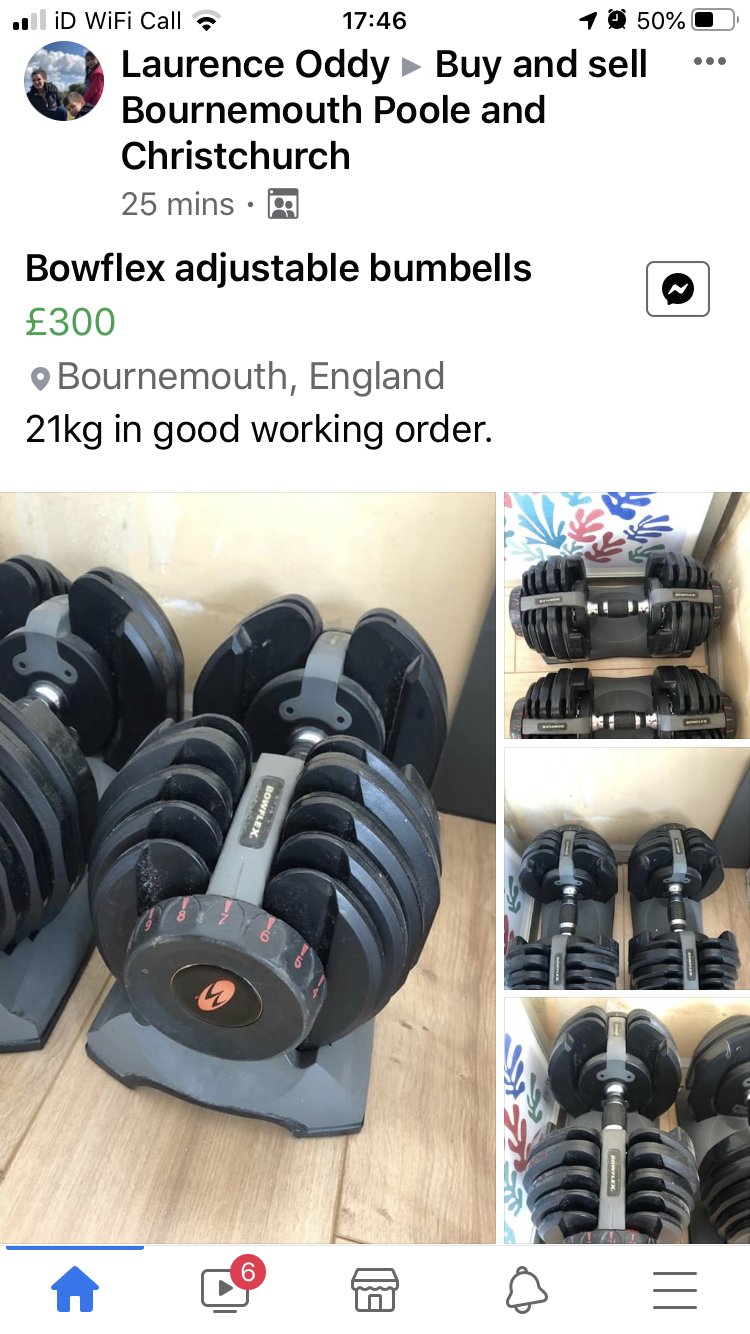Open the post's three-dot options menu
Image resolution: width=750 pixels, height=1334 pixels.
click(709, 62)
